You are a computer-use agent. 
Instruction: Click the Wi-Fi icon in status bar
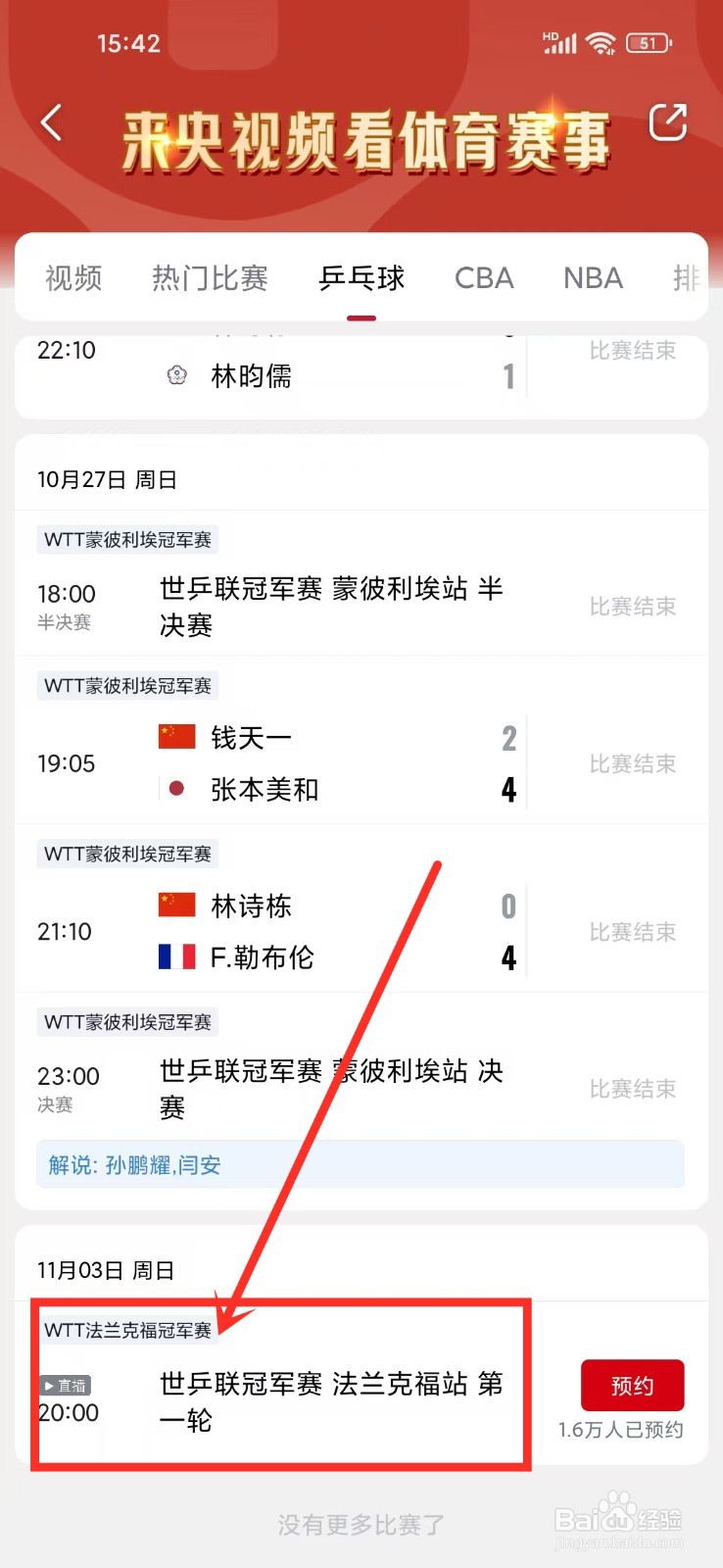click(x=601, y=42)
